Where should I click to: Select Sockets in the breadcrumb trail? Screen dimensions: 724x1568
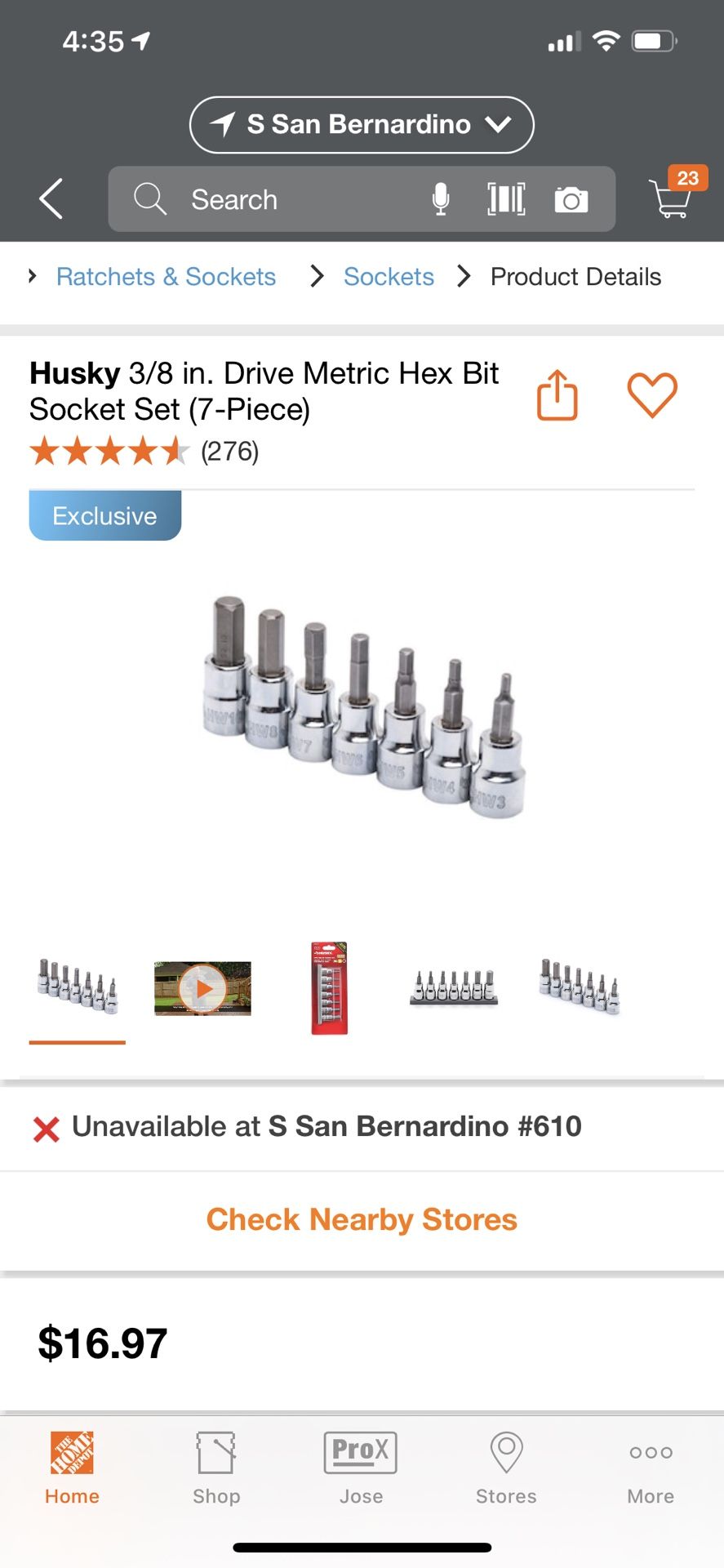[389, 276]
